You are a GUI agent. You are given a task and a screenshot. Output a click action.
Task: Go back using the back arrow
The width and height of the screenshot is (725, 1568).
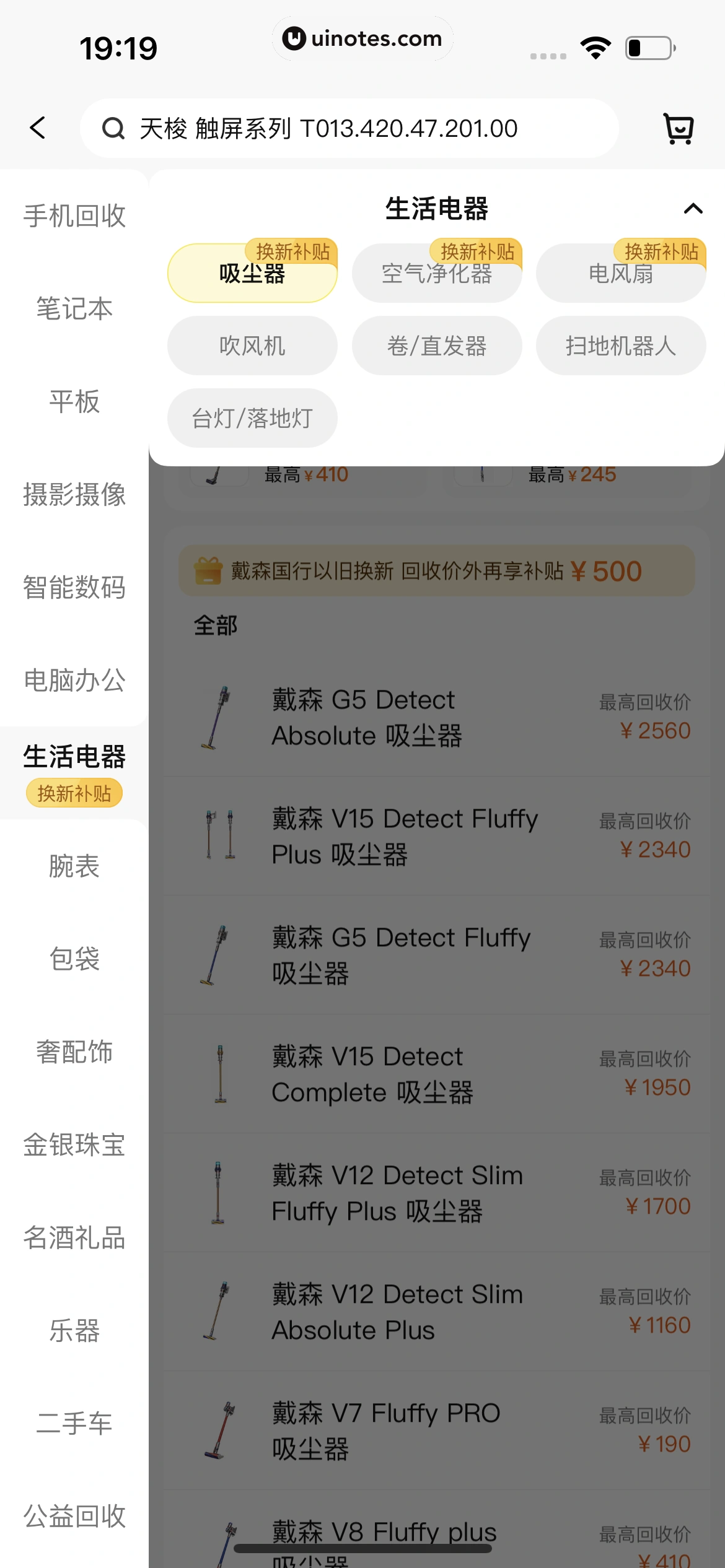click(x=38, y=128)
